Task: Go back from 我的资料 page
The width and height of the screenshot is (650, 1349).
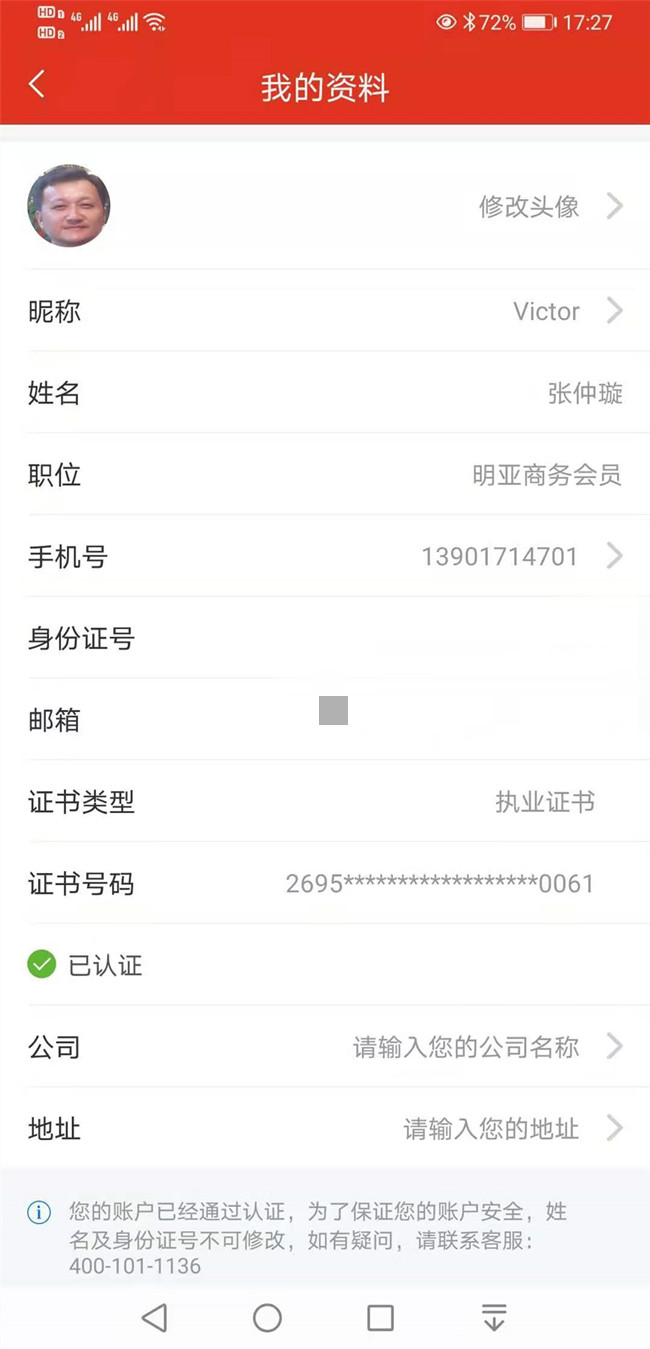Action: pos(37,85)
